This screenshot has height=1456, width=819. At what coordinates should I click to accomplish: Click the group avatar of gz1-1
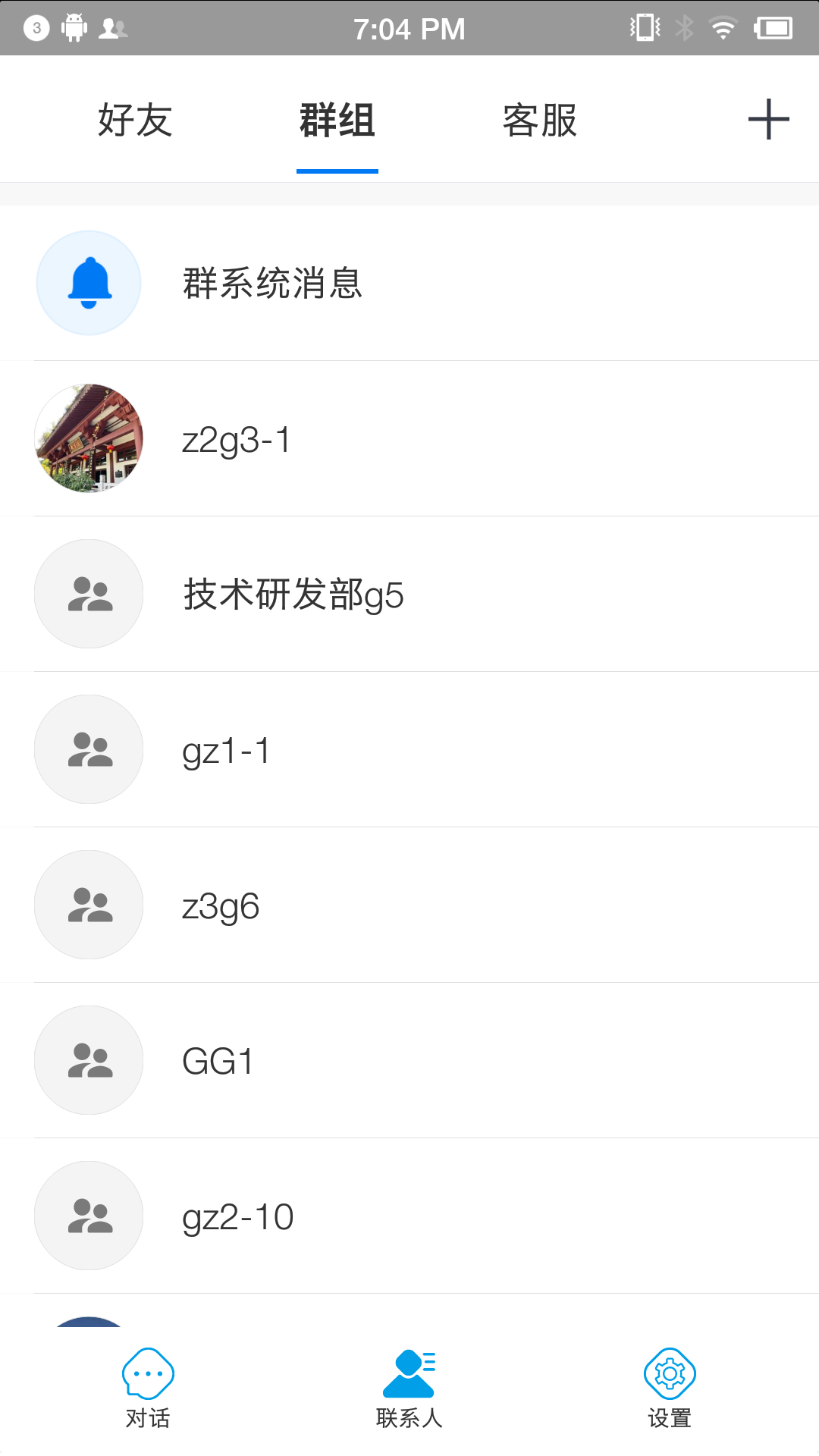pos(88,749)
